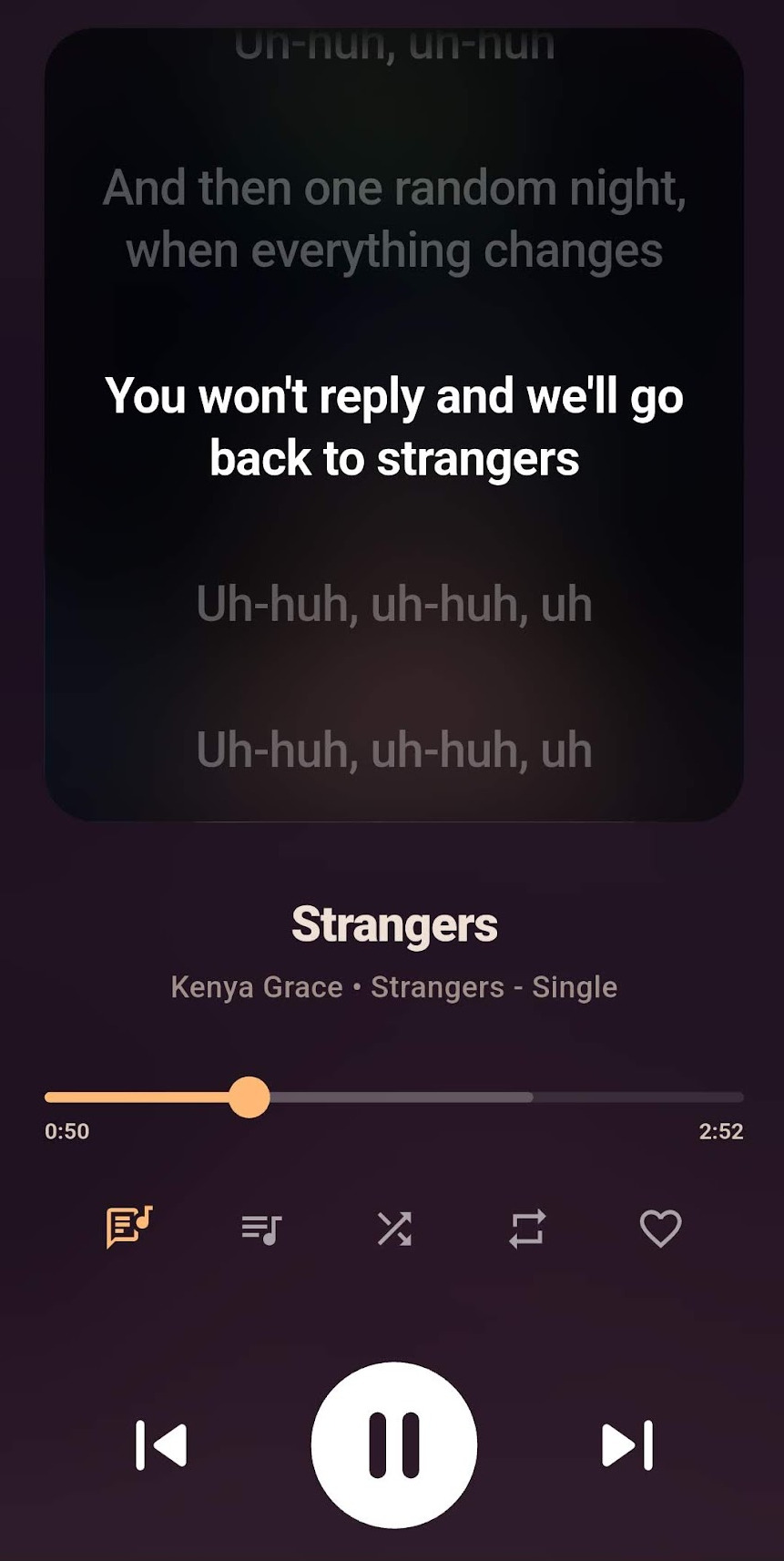This screenshot has height=1561, width=784.
Task: Jump to lyric line "Uh-huh, uh-huh, uh" above song title
Action: click(x=393, y=750)
